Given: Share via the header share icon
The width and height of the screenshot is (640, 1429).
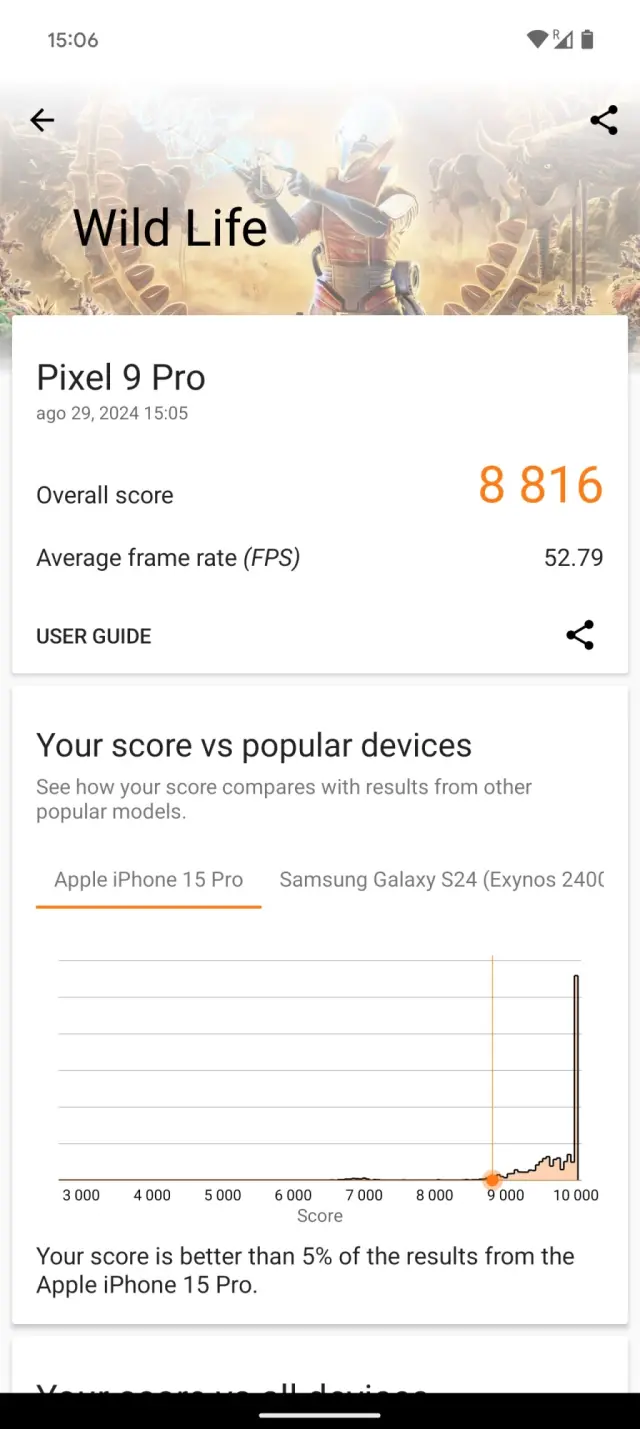Looking at the screenshot, I should (603, 121).
